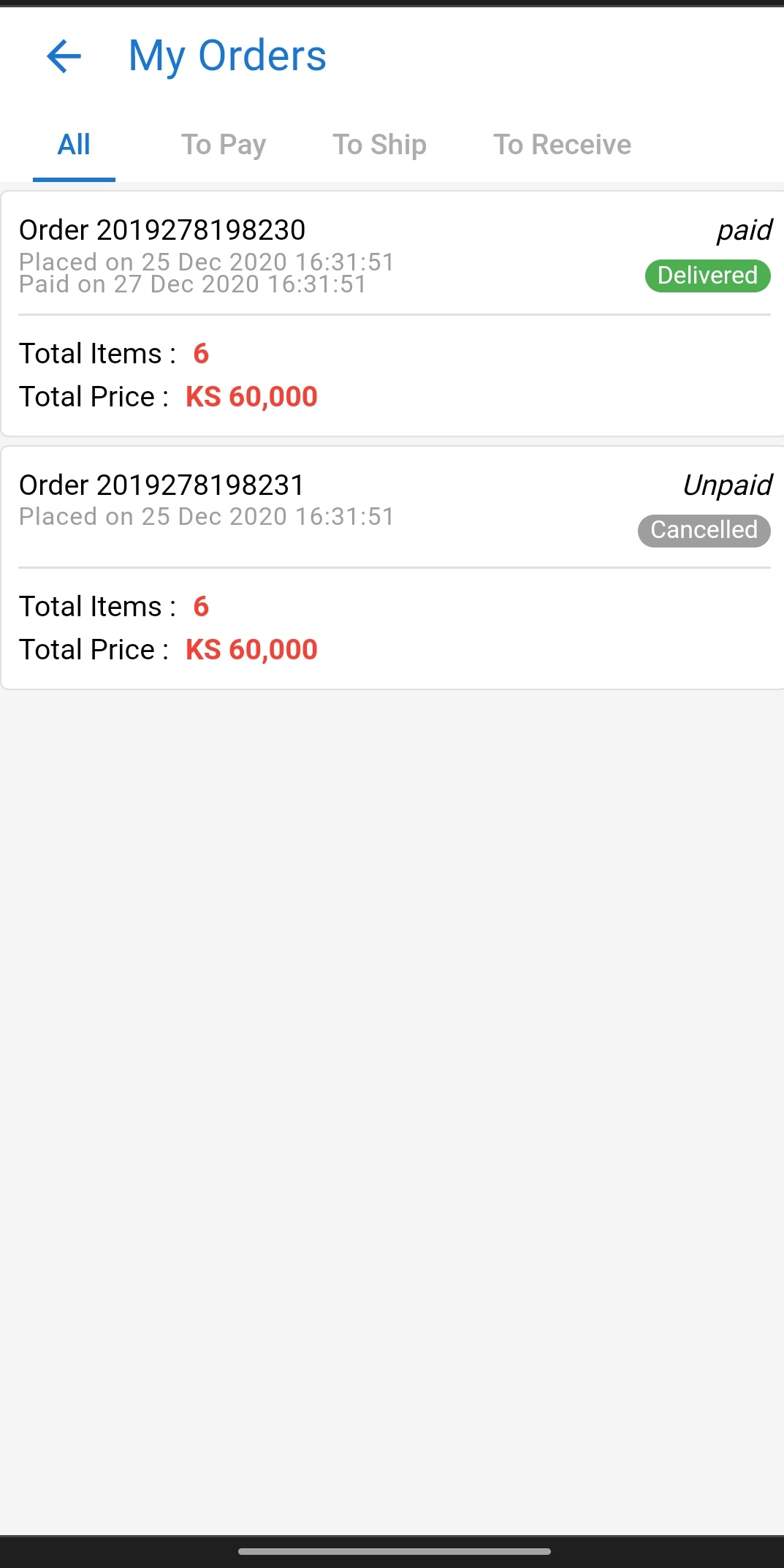Image resolution: width=784 pixels, height=1568 pixels.
Task: Go back from My Orders
Action: [64, 56]
